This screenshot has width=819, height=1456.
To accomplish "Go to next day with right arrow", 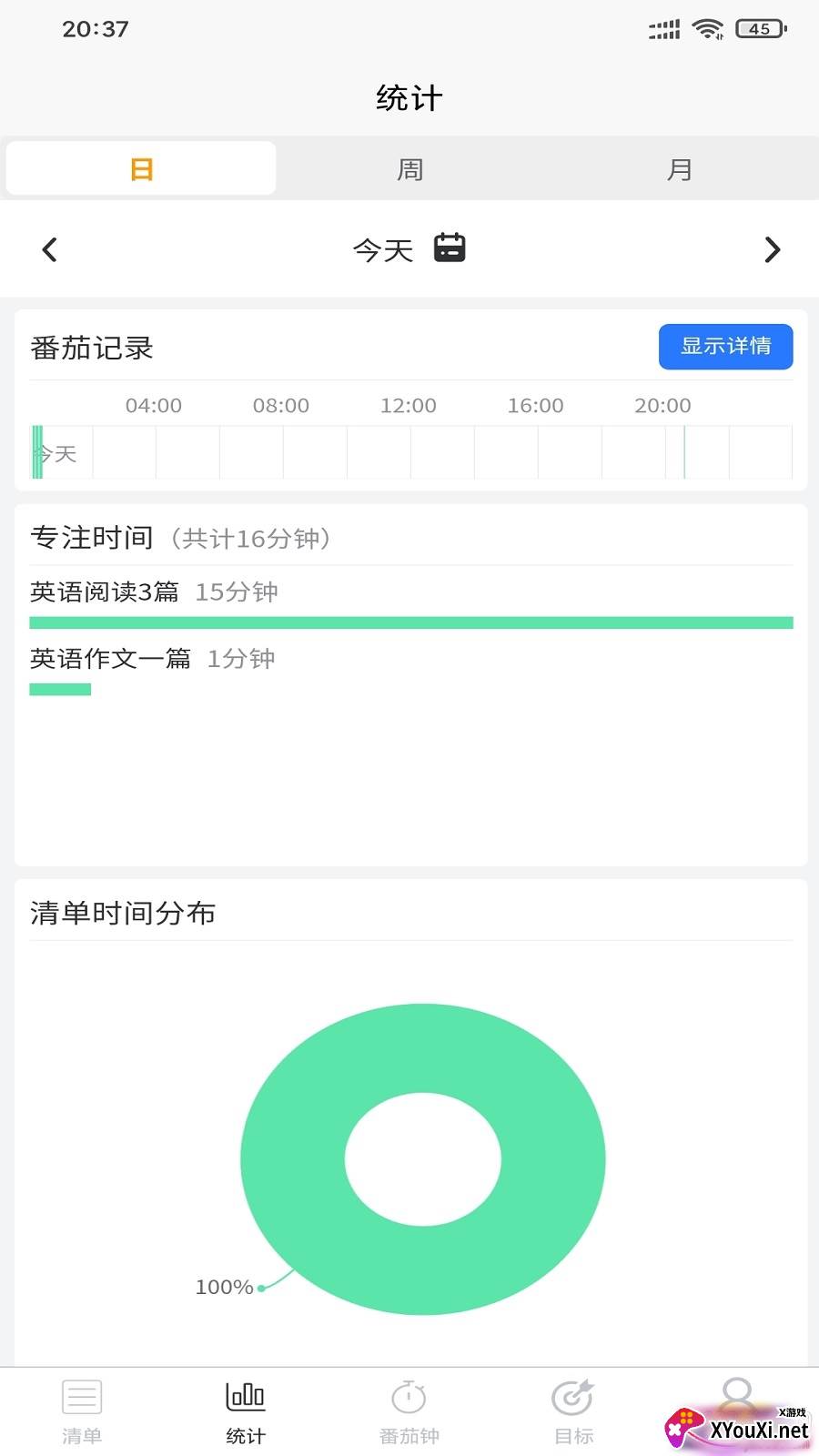I will pos(772,249).
